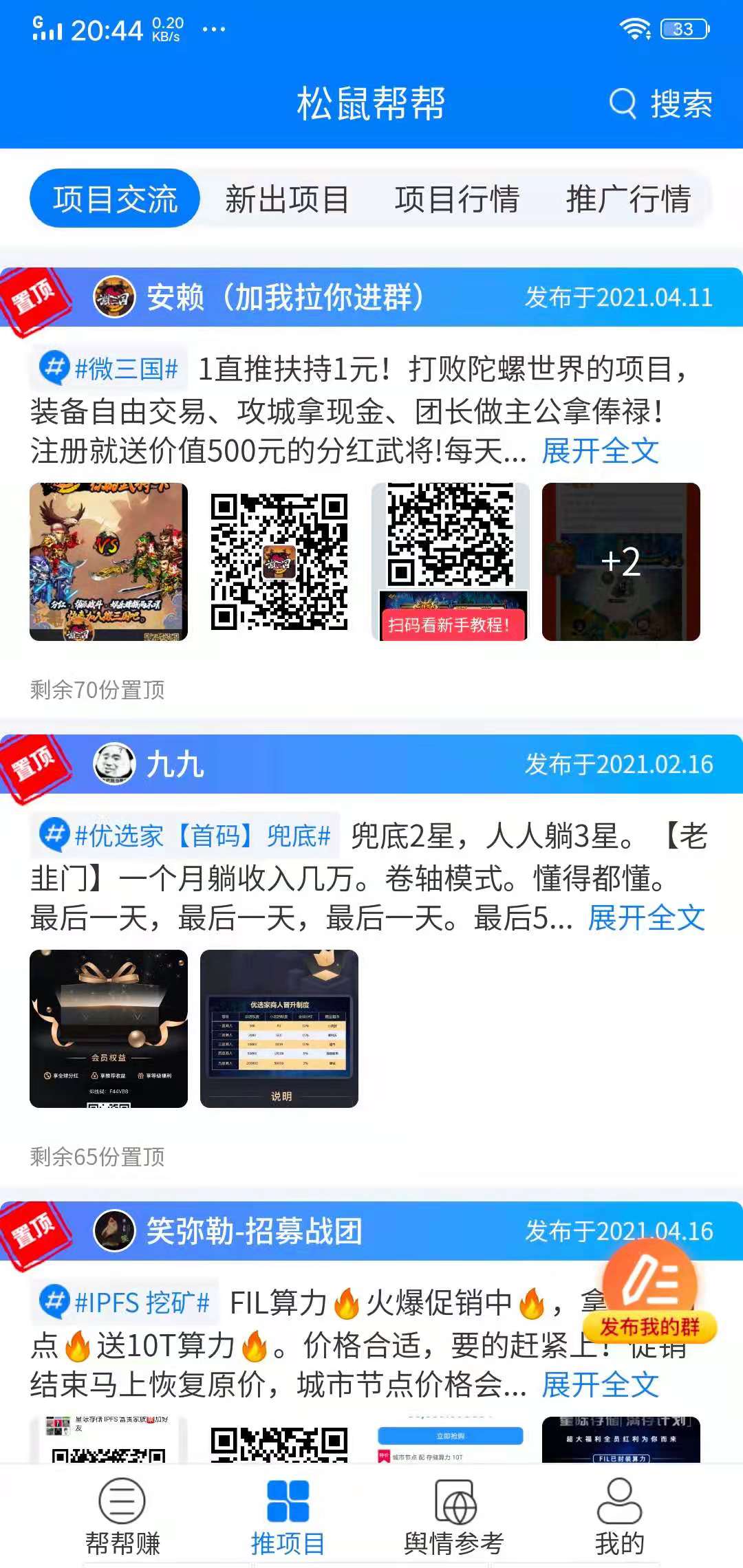The height and width of the screenshot is (1568, 743).
Task: Open the 优选家商人晋升制度 table image
Action: point(279,1029)
